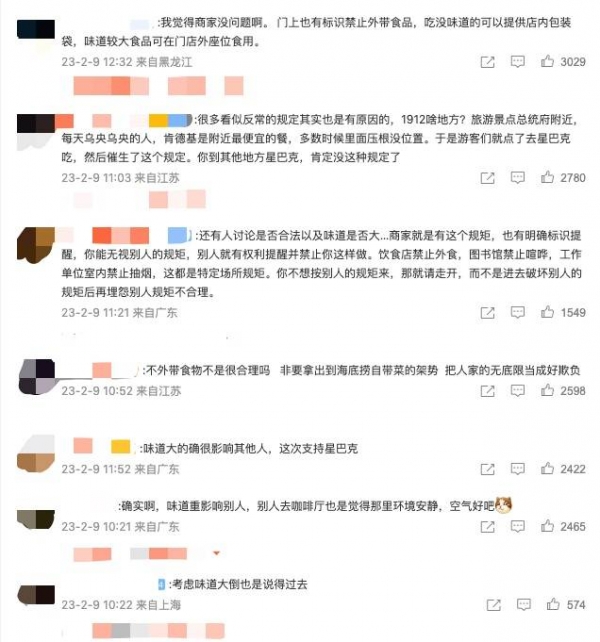Share the comment posted 23-2-9 10:21

click(487, 527)
